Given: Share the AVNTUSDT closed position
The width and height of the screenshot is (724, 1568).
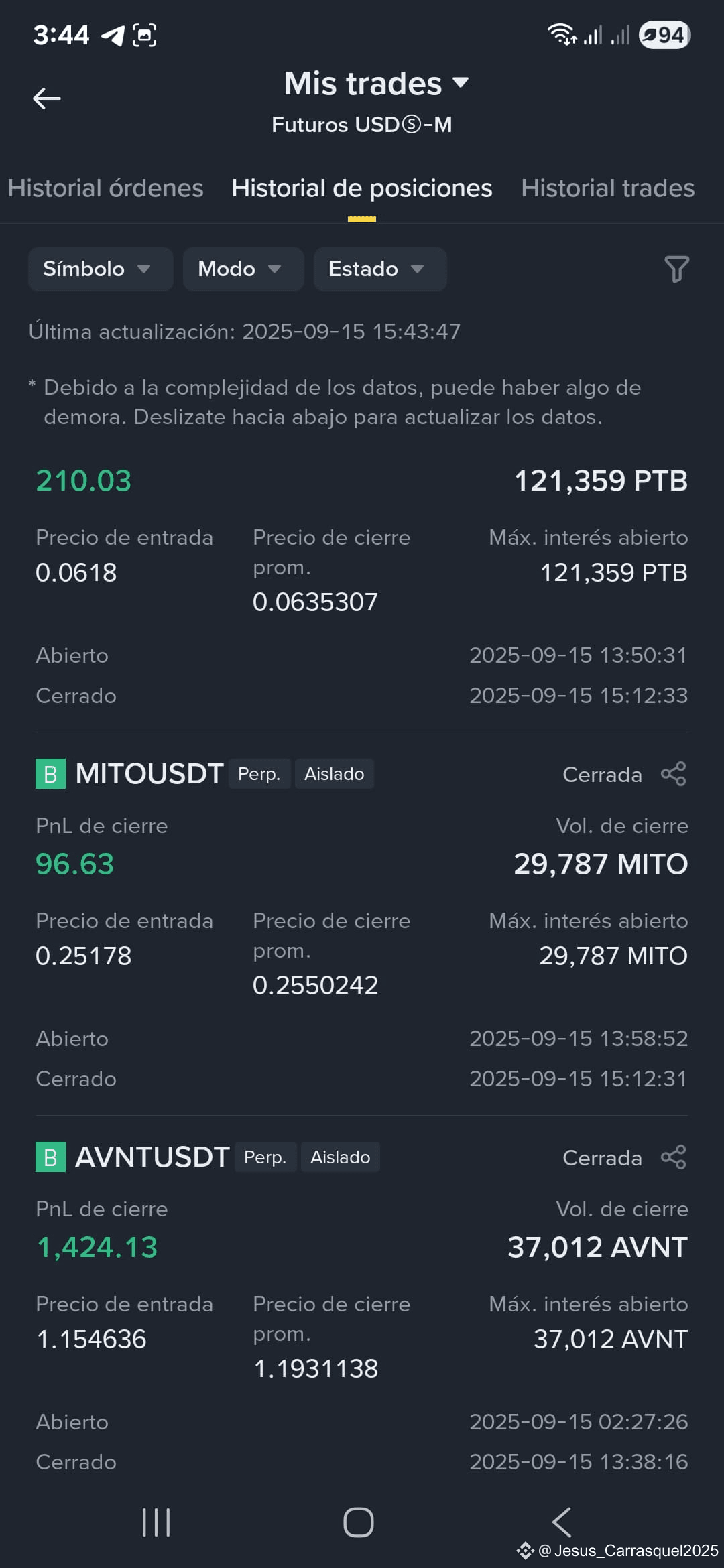Looking at the screenshot, I should click(674, 1157).
